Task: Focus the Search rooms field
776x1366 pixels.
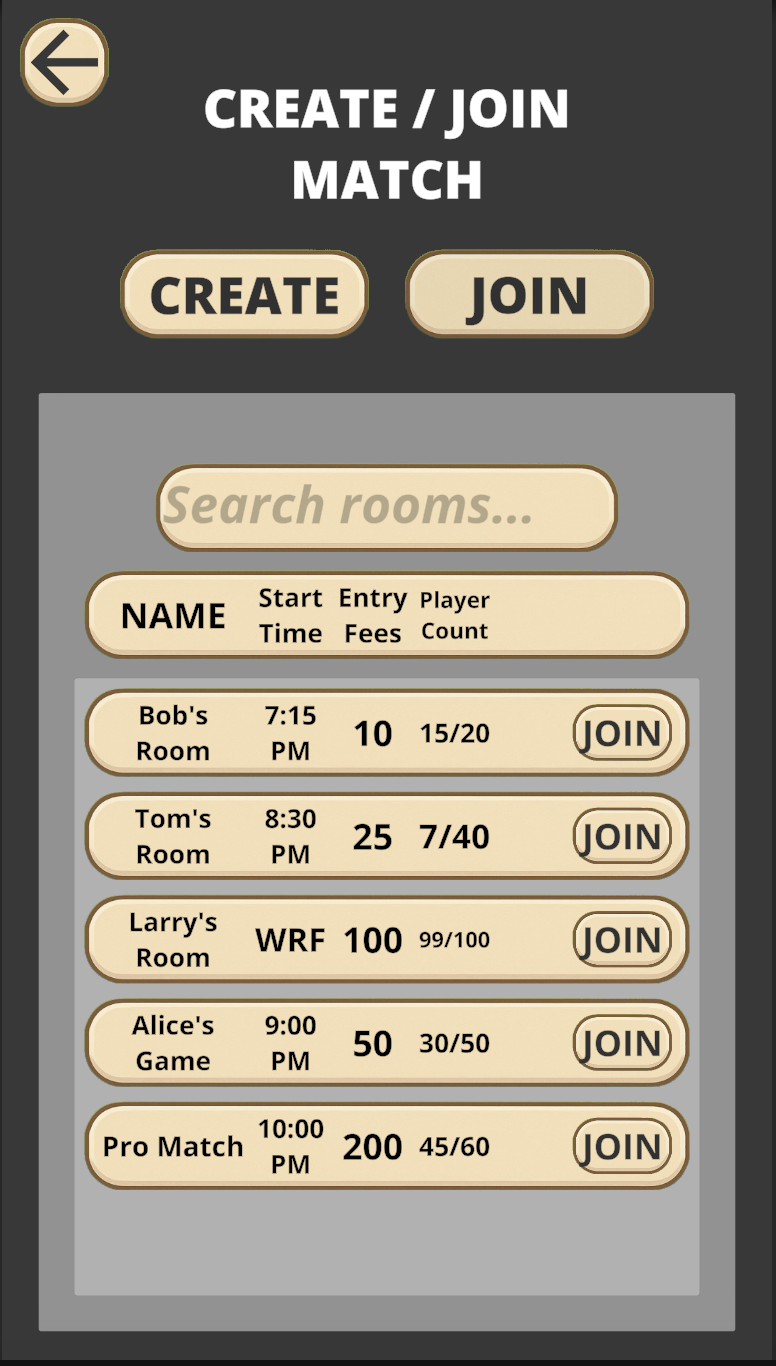Action: 387,507
